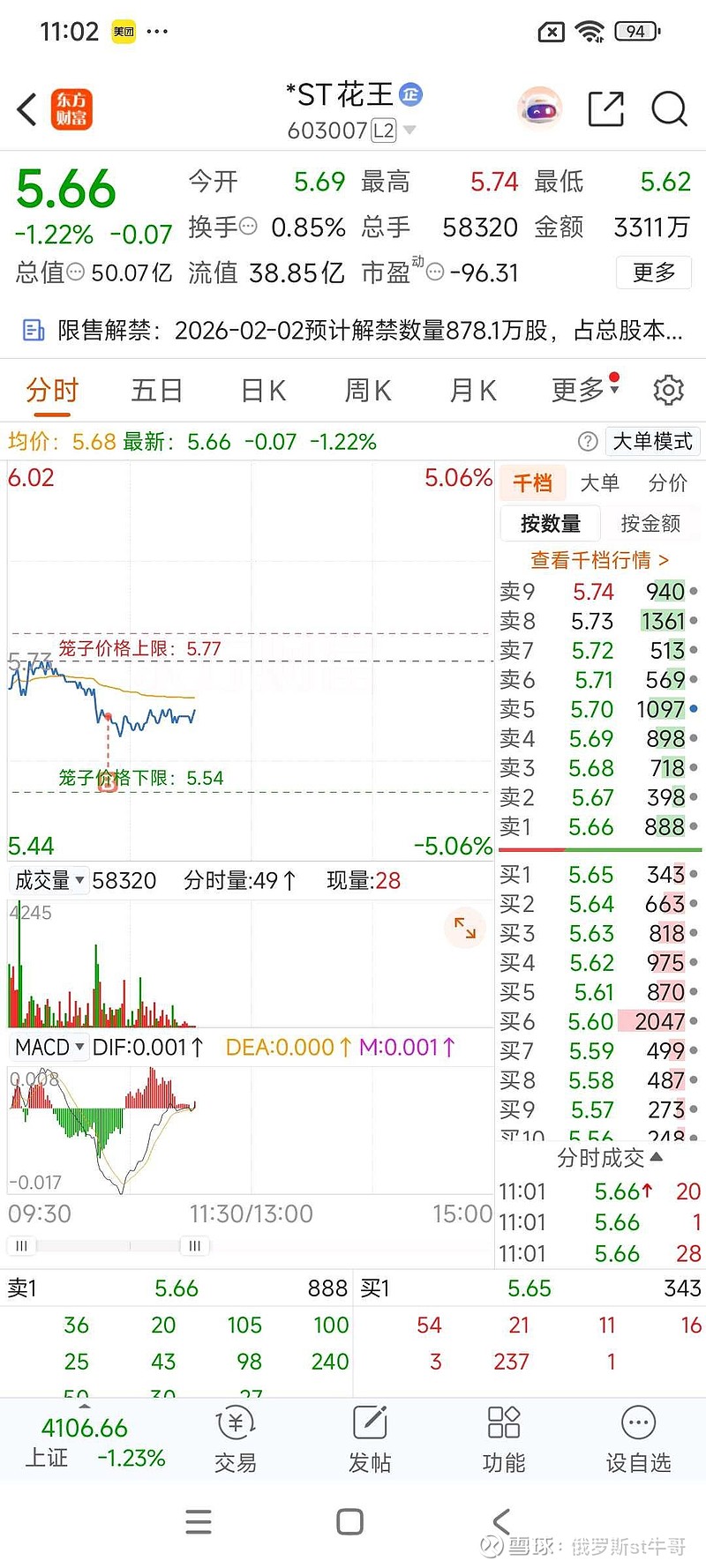Switch to the 大单 order tab
The width and height of the screenshot is (706, 1568).
coord(599,483)
